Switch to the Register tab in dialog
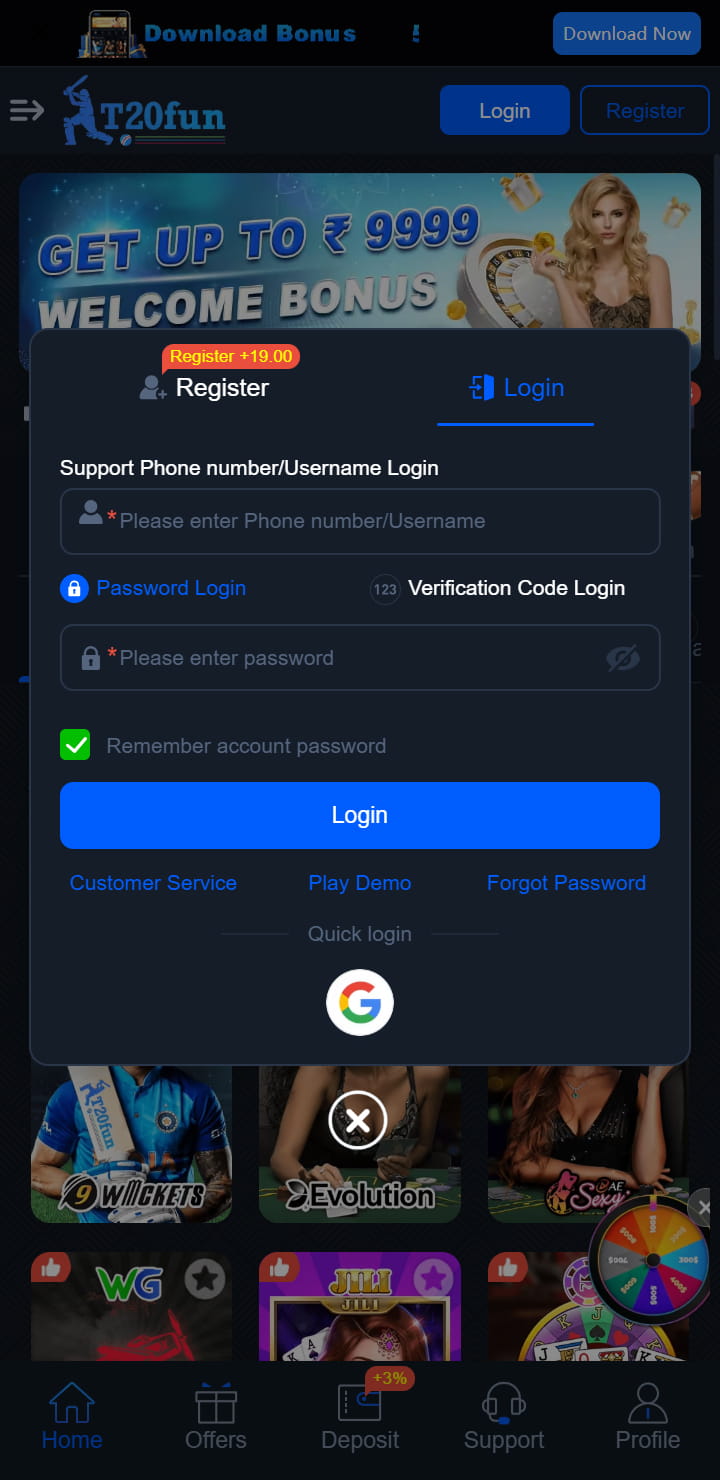The width and height of the screenshot is (720, 1480). tap(205, 388)
